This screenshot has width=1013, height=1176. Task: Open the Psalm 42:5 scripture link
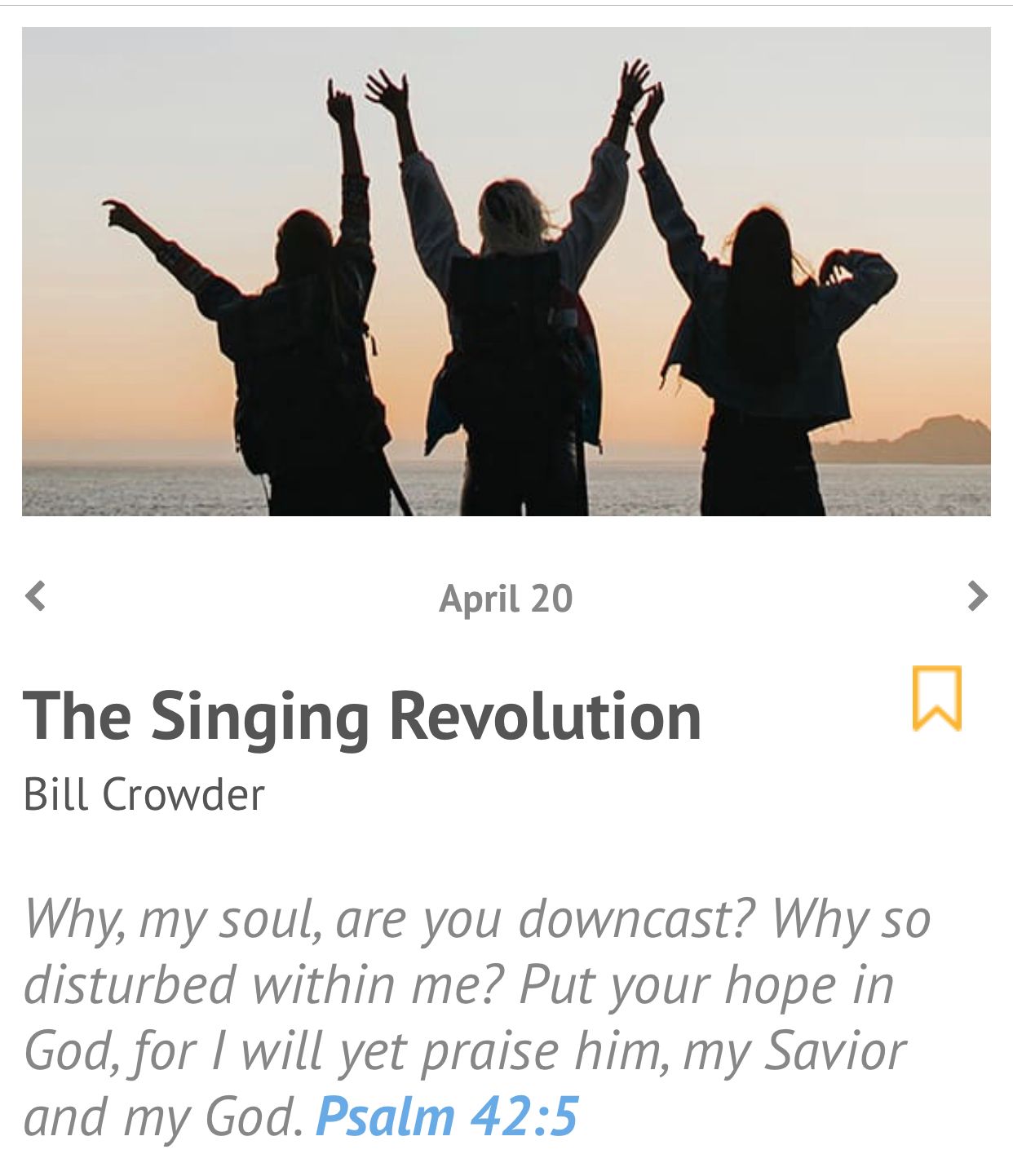[446, 1116]
